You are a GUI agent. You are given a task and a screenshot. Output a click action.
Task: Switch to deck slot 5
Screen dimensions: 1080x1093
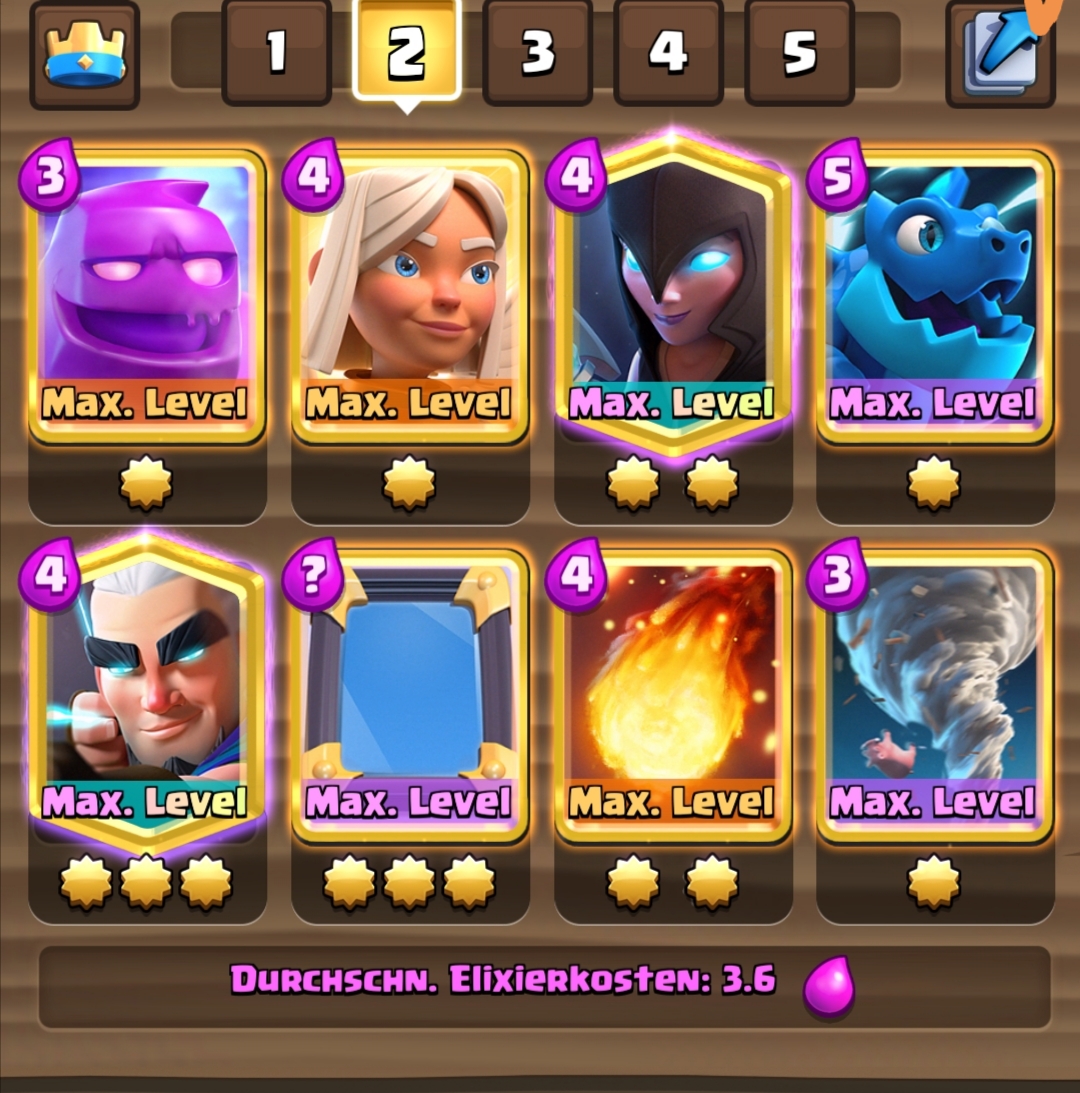799,52
